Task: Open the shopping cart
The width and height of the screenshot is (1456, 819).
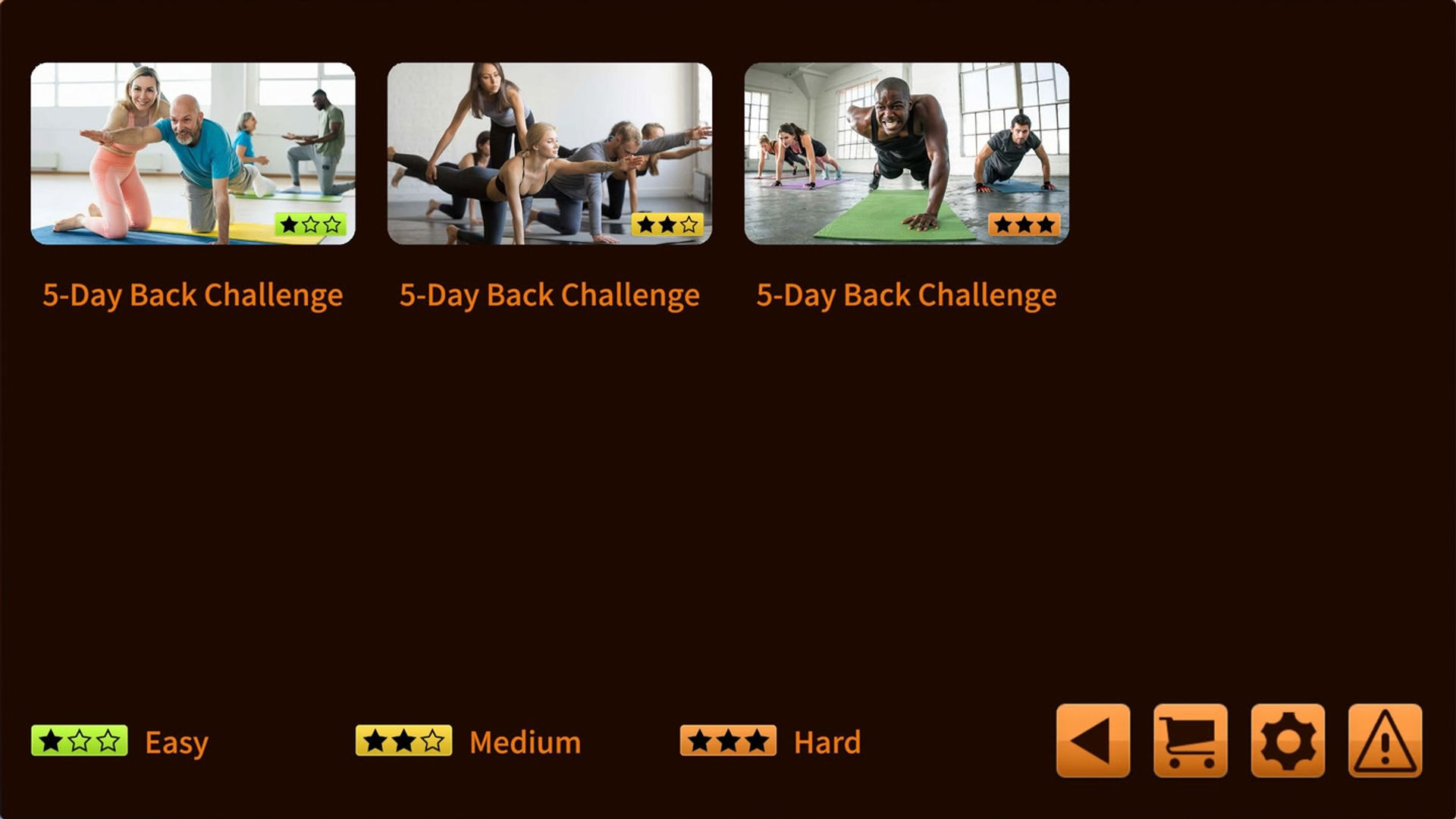Action: [x=1191, y=741]
